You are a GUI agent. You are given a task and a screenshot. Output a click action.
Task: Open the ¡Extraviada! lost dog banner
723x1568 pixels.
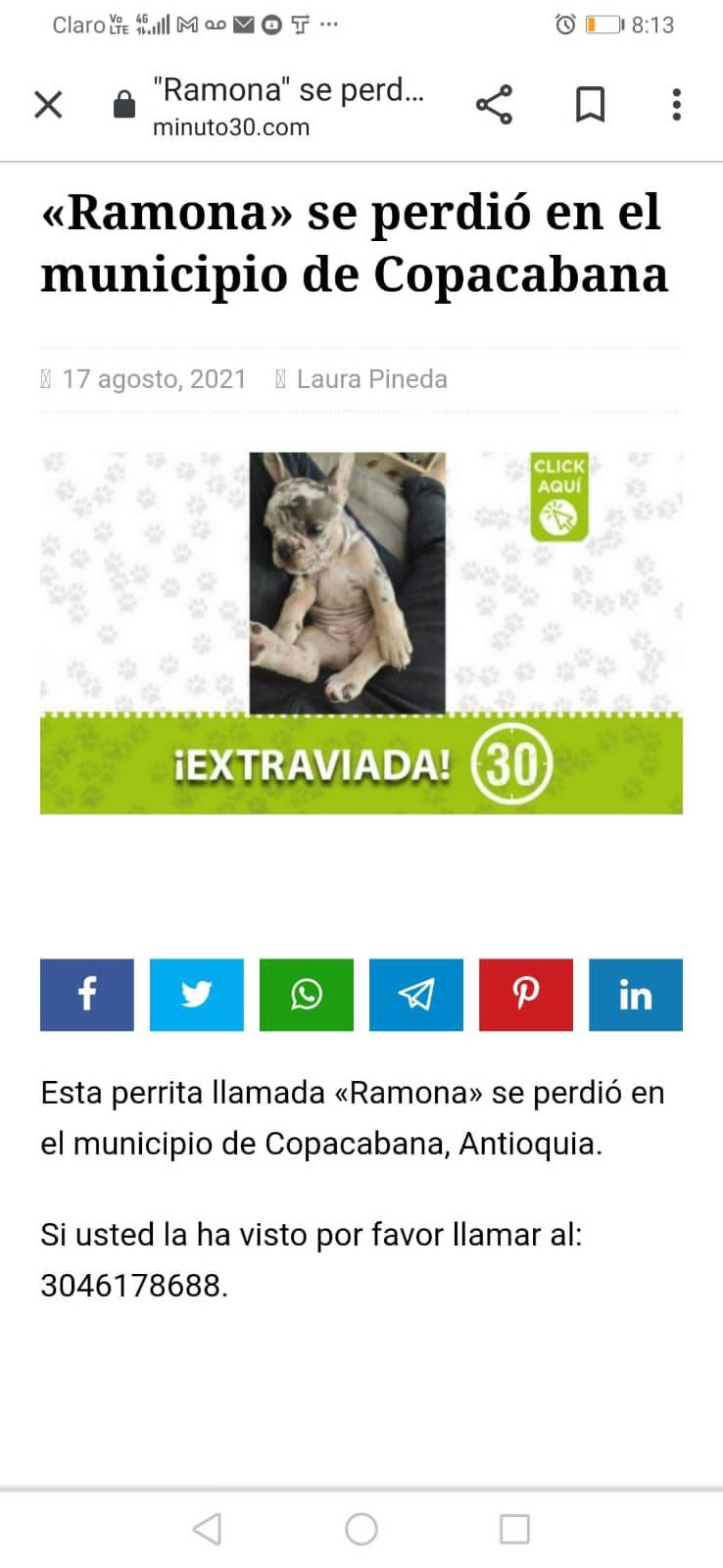click(x=361, y=633)
